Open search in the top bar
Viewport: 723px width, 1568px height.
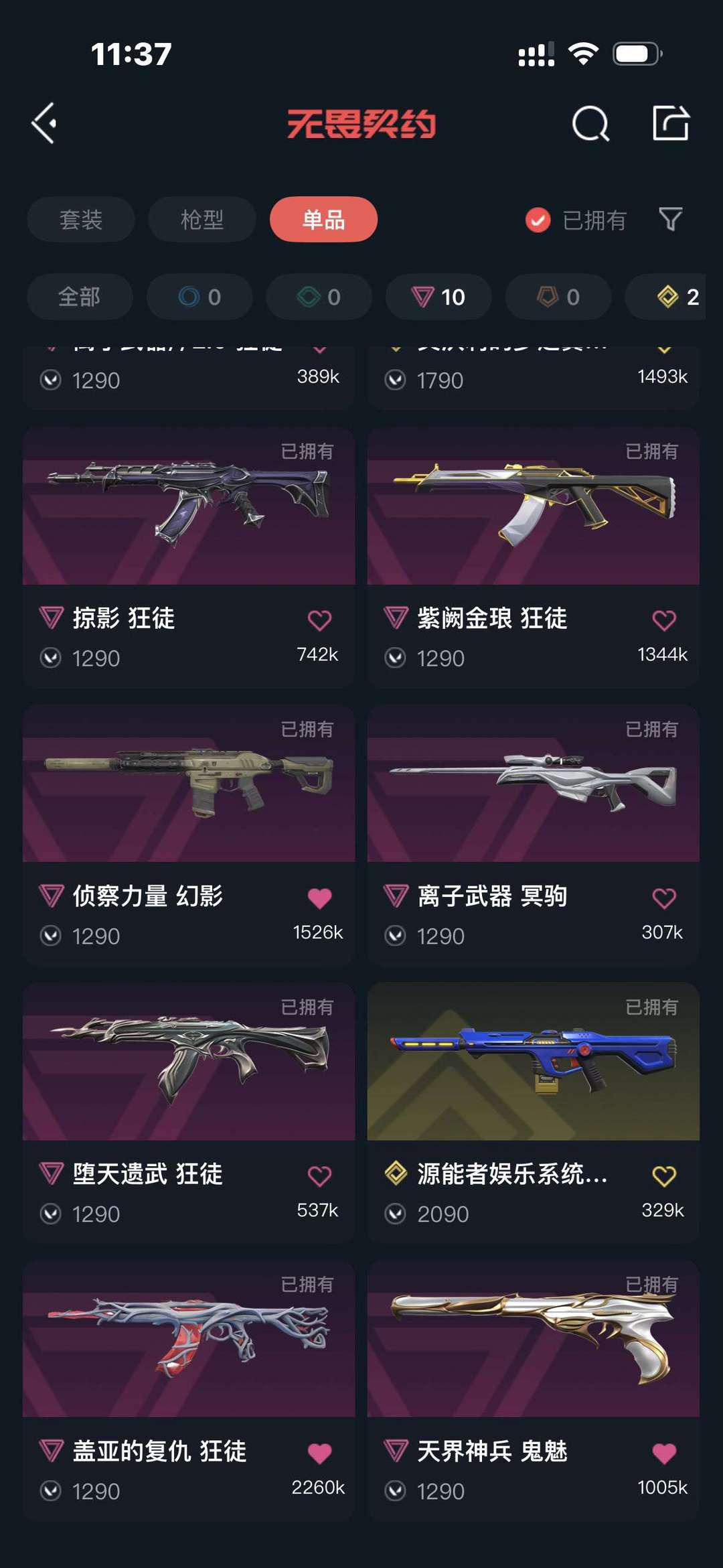pyautogui.click(x=590, y=123)
